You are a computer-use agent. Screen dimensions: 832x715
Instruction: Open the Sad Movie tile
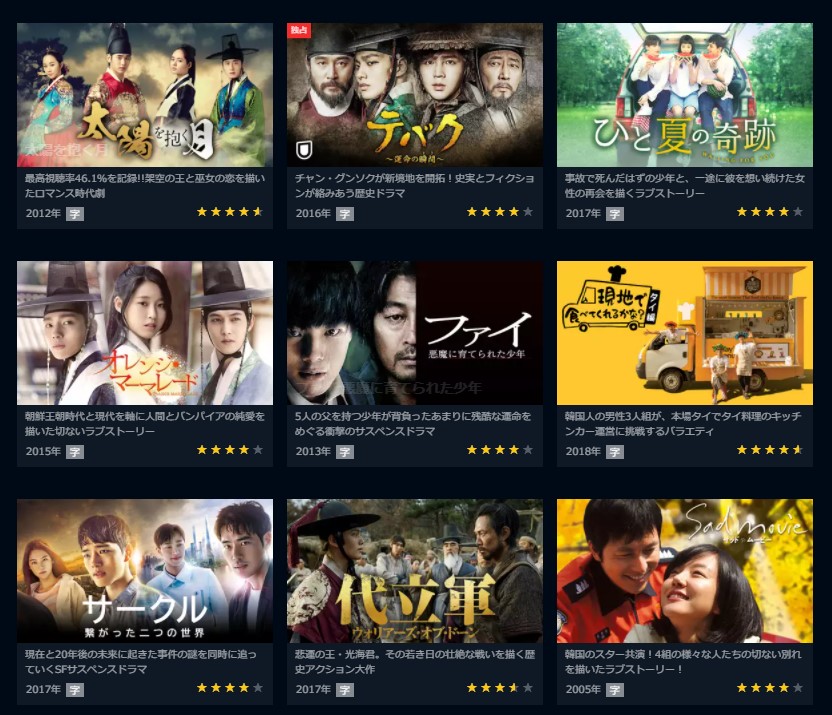685,572
